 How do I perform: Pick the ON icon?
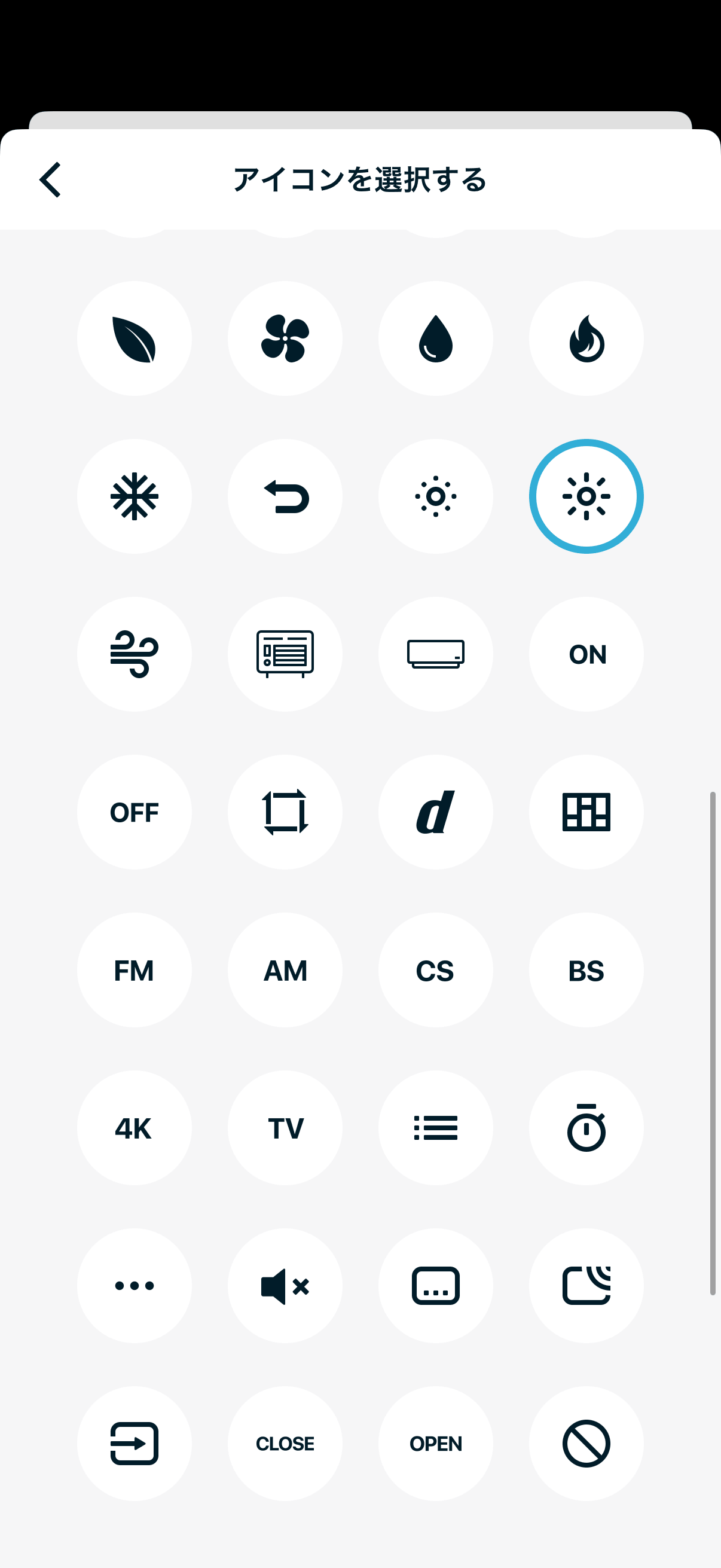click(x=586, y=654)
